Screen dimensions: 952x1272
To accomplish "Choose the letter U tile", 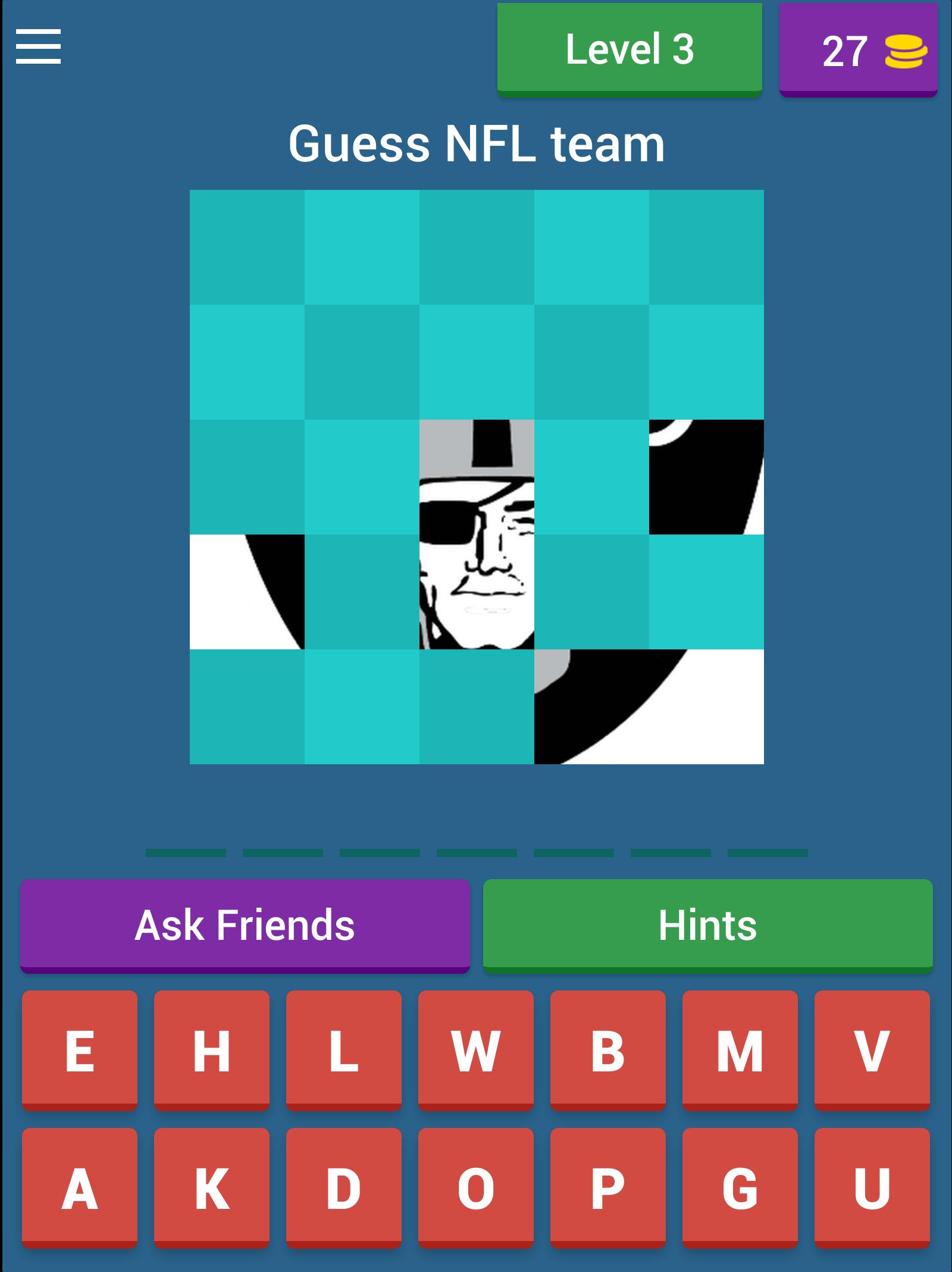I will point(872,1187).
